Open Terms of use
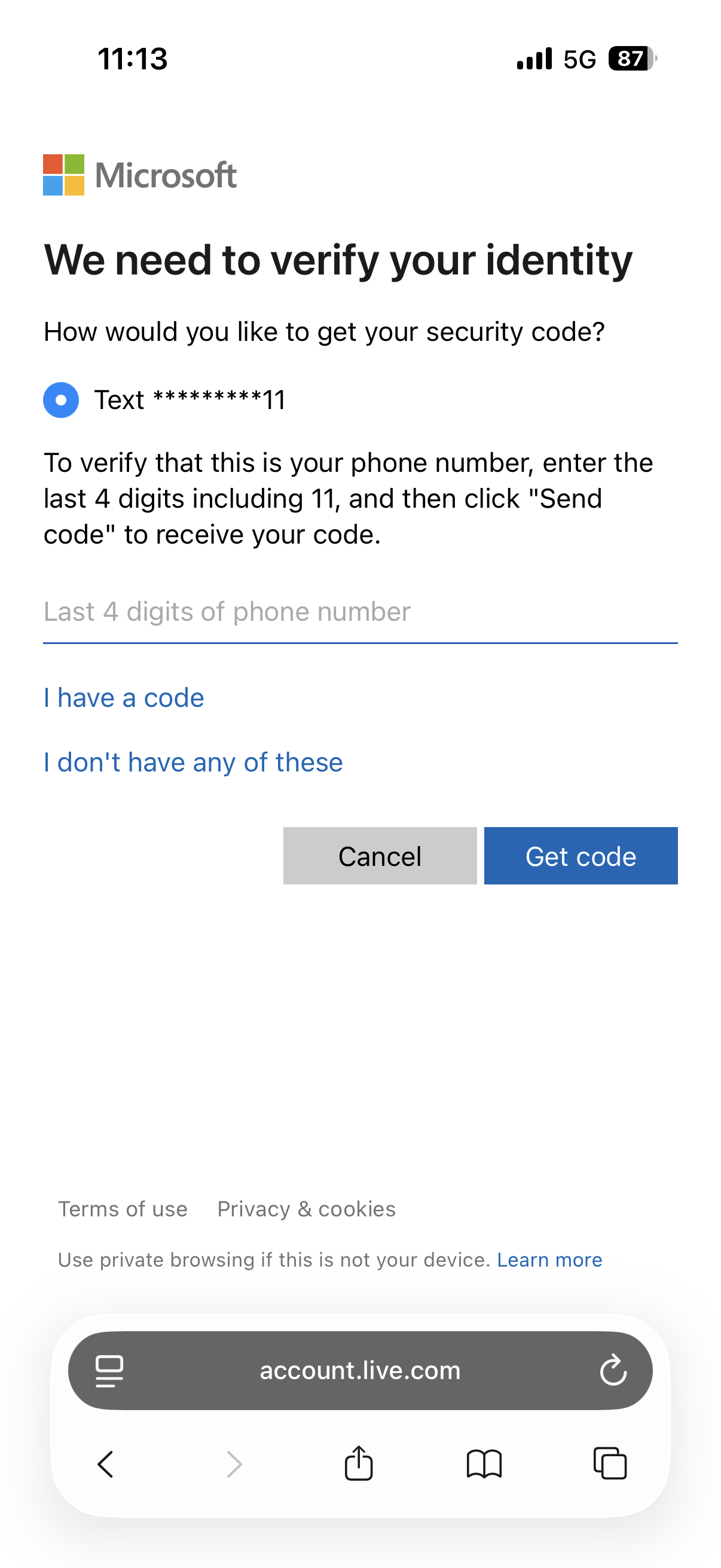721x1568 pixels. coord(123,1209)
